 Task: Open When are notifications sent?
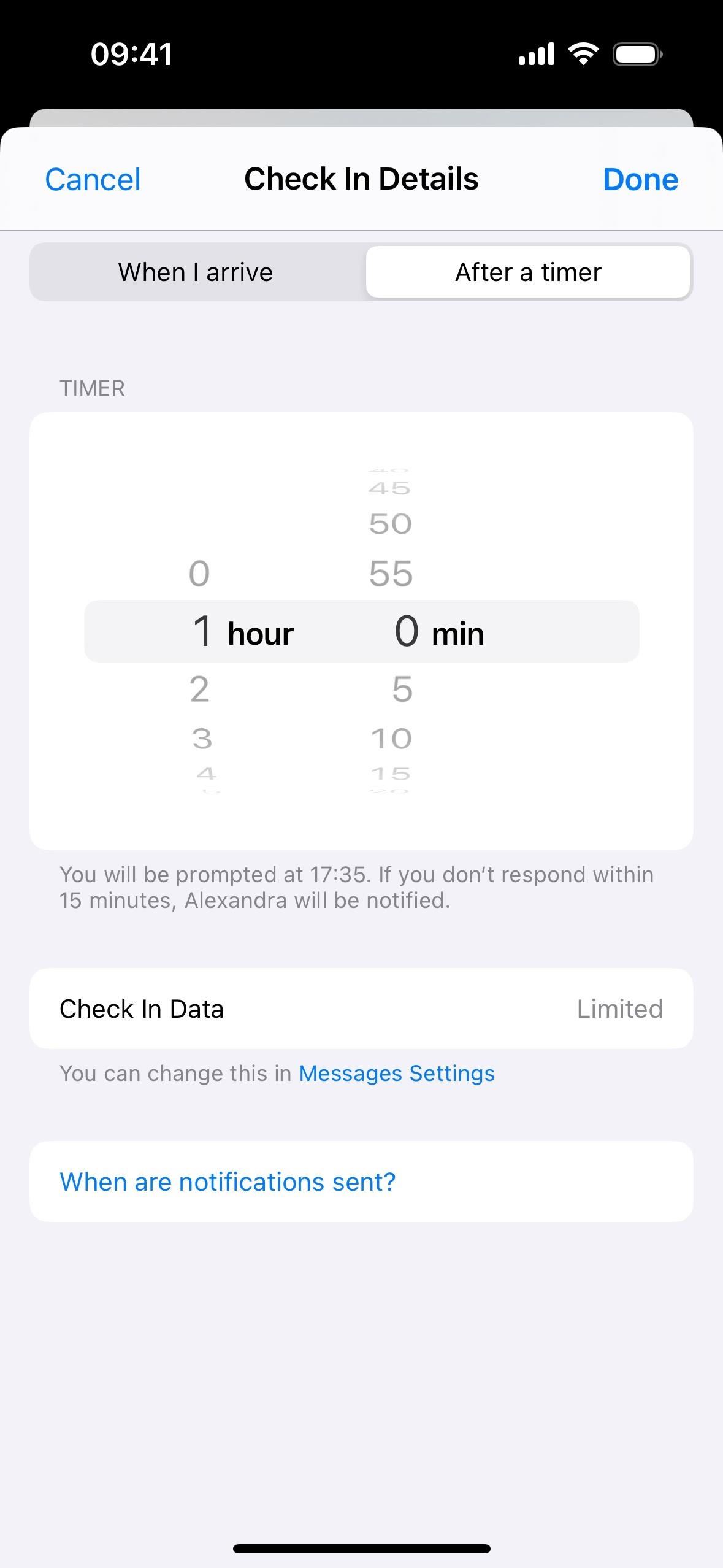point(228,1182)
